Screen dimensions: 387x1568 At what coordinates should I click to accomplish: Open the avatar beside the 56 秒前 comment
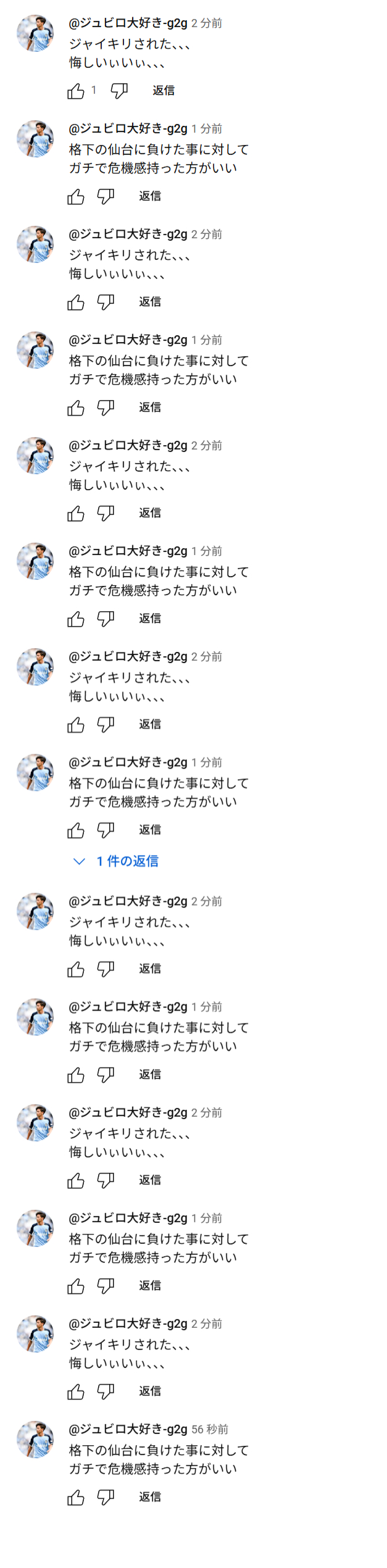click(x=35, y=1439)
